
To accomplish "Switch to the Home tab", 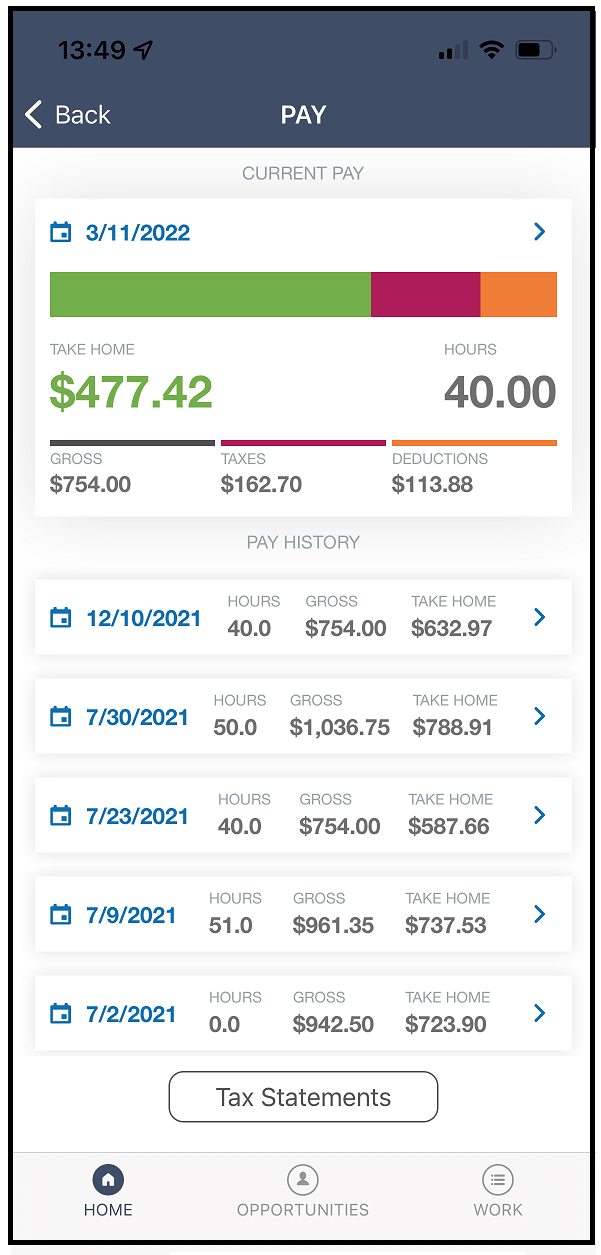I will [x=108, y=1191].
